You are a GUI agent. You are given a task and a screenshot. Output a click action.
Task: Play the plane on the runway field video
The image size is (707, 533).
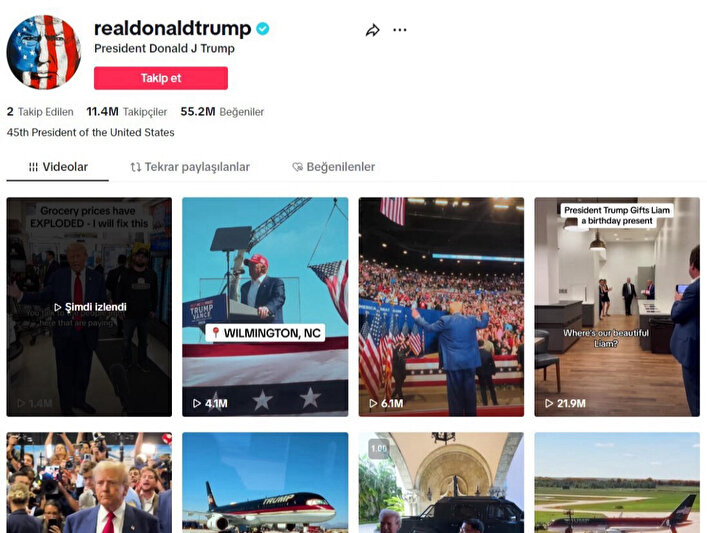[x=617, y=482]
